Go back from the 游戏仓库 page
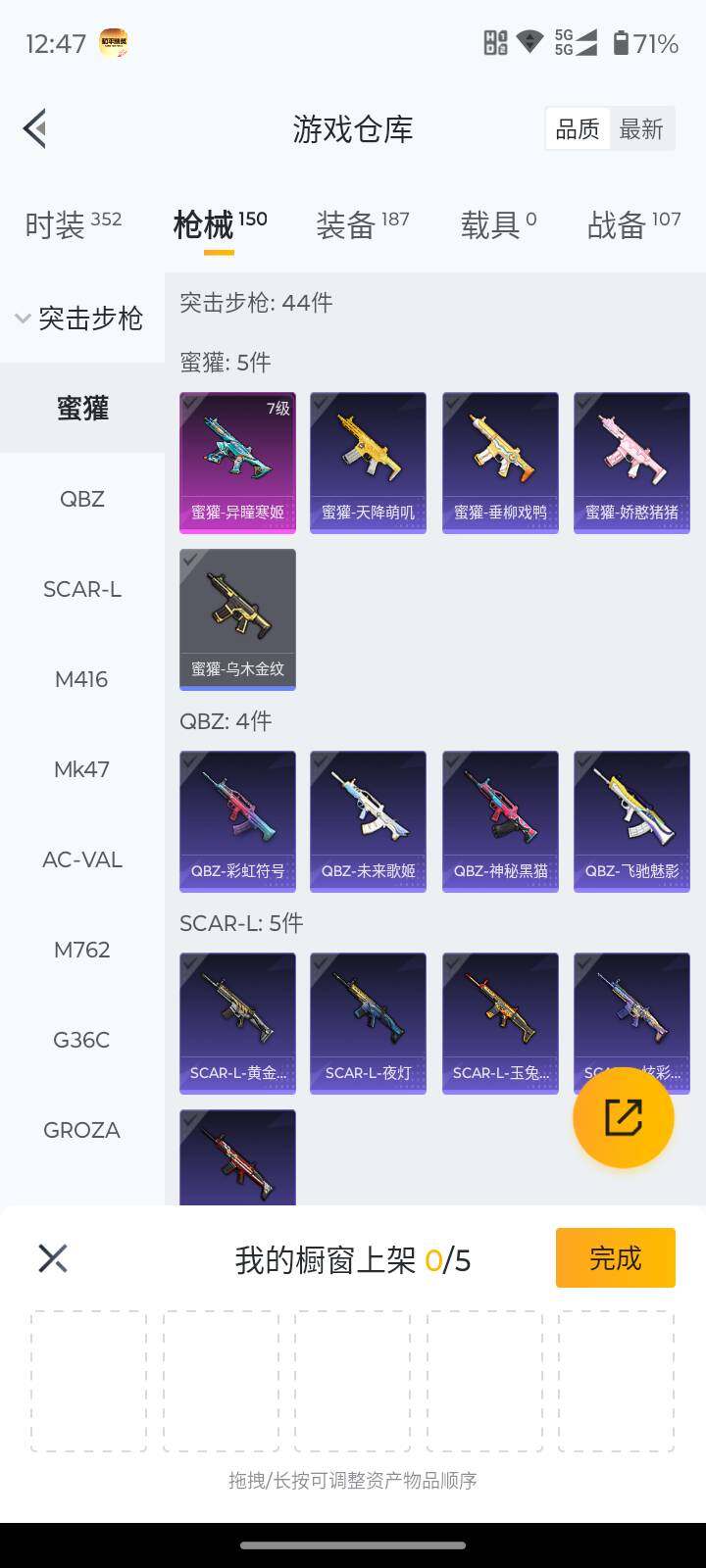The image size is (706, 1568). (35, 128)
